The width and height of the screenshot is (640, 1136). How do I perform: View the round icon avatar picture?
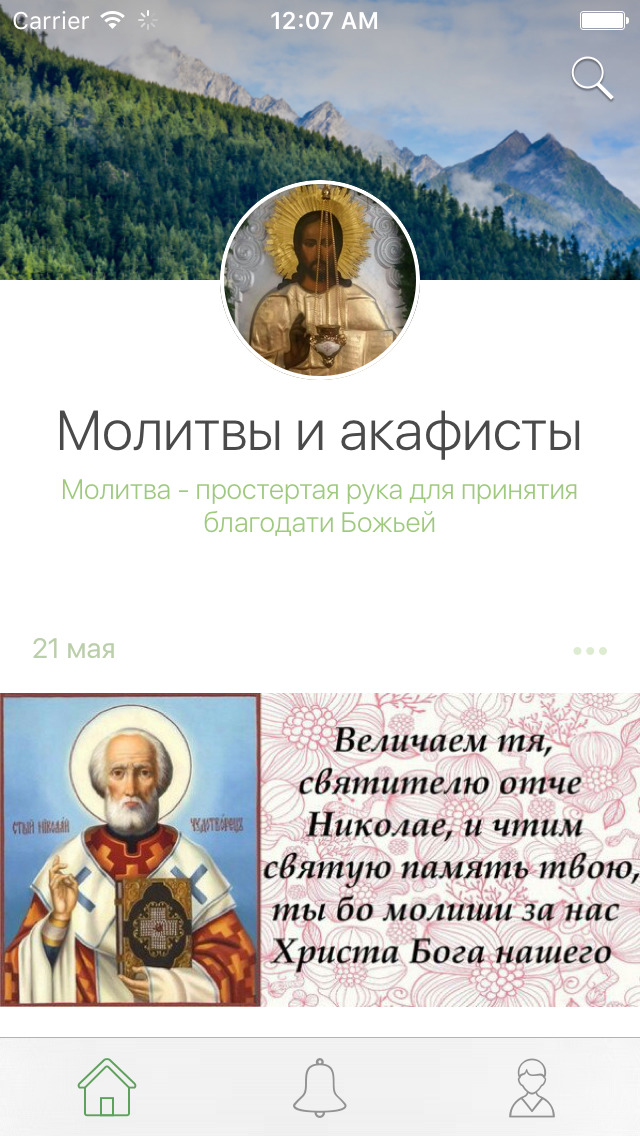click(320, 281)
